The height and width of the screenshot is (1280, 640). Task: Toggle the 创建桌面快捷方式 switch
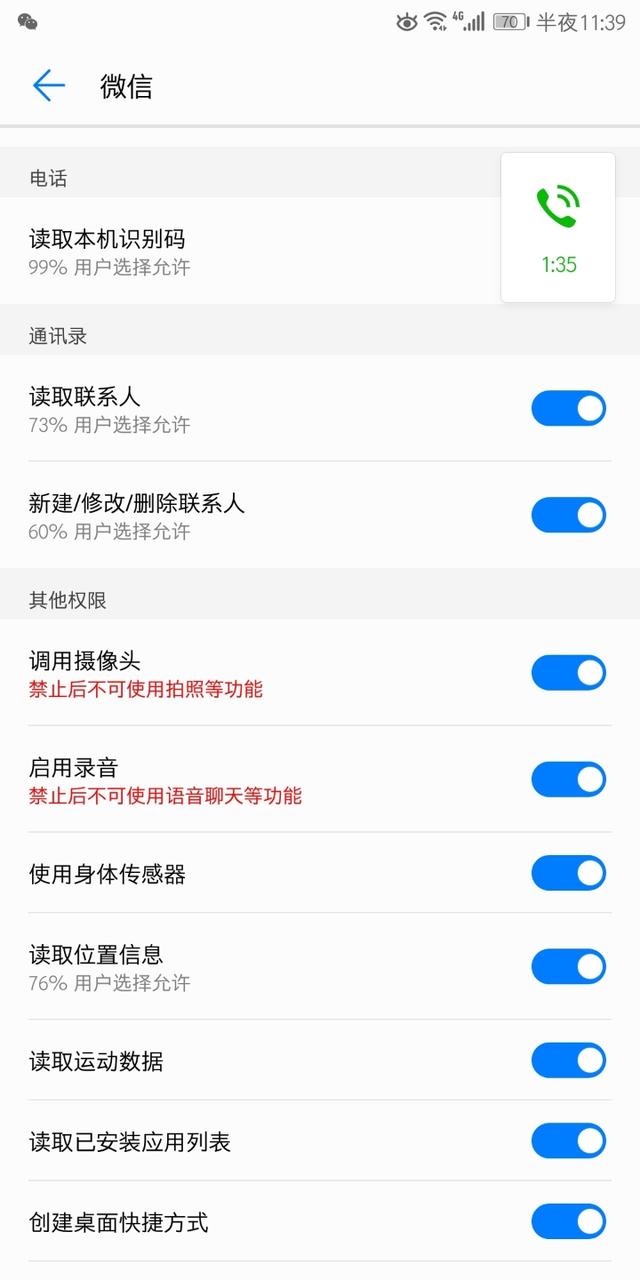click(568, 1221)
